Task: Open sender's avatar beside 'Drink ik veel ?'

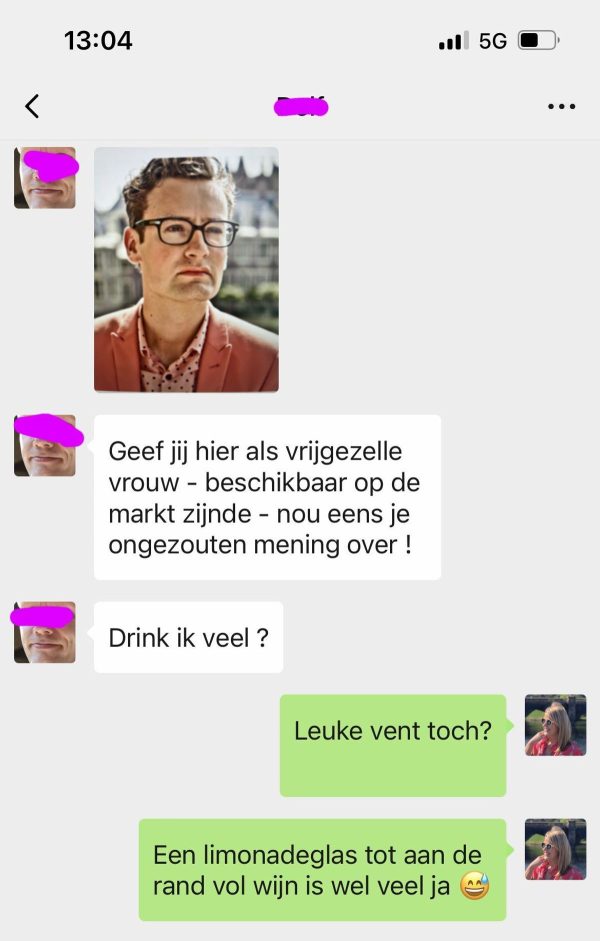Action: tap(45, 634)
